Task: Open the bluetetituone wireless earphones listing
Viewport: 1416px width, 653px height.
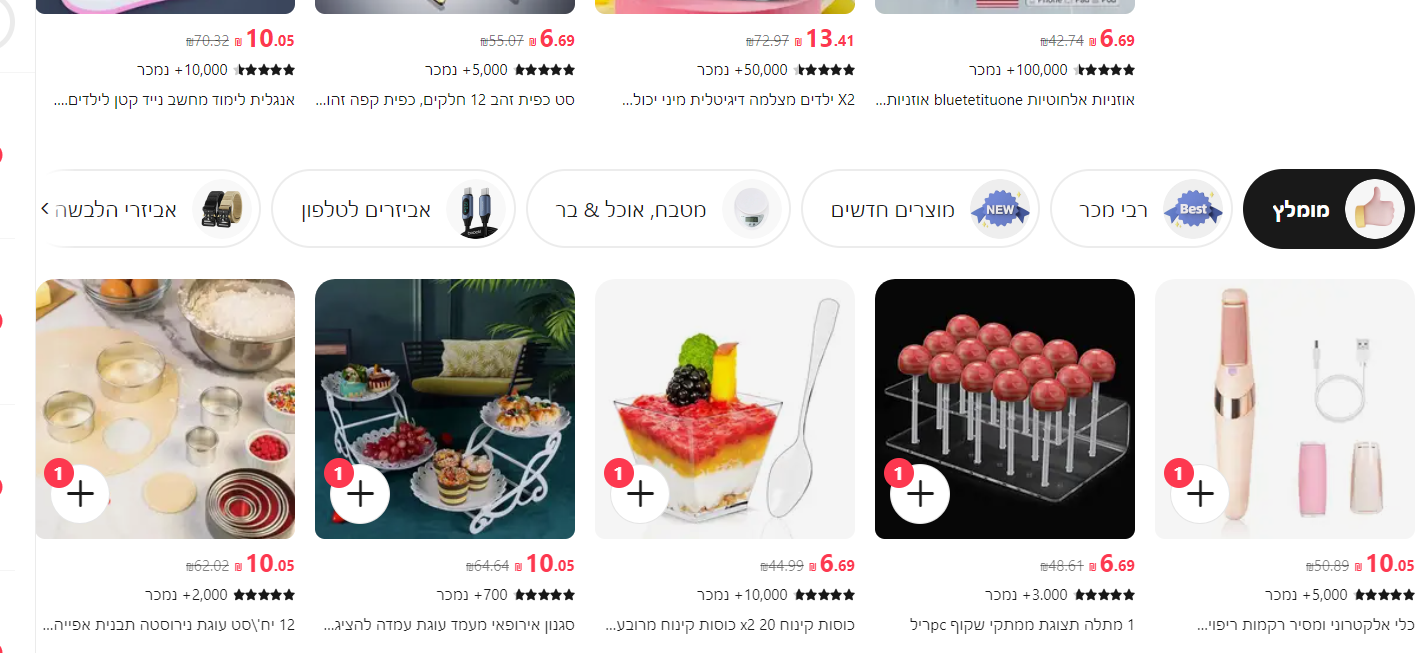Action: [1005, 100]
